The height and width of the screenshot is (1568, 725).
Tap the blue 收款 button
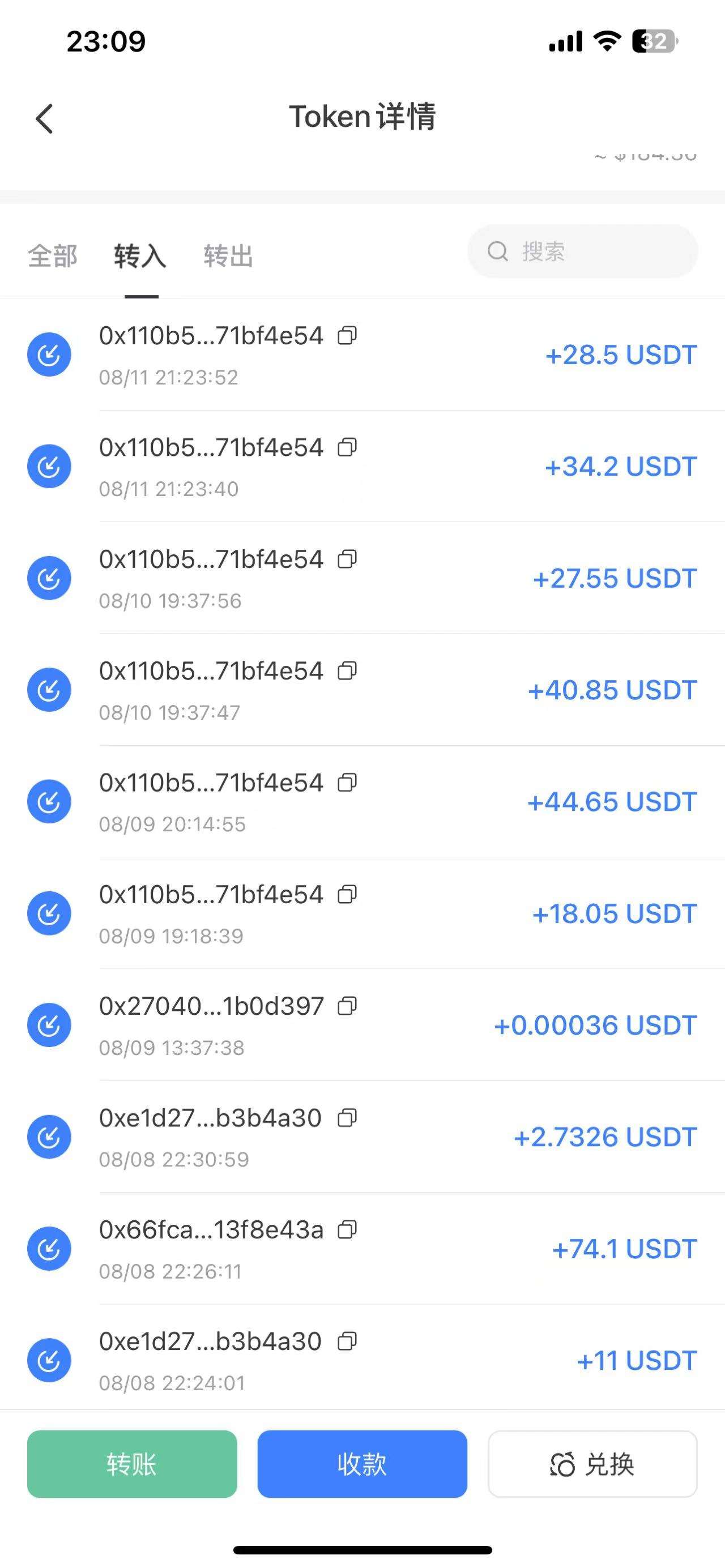(x=362, y=1464)
